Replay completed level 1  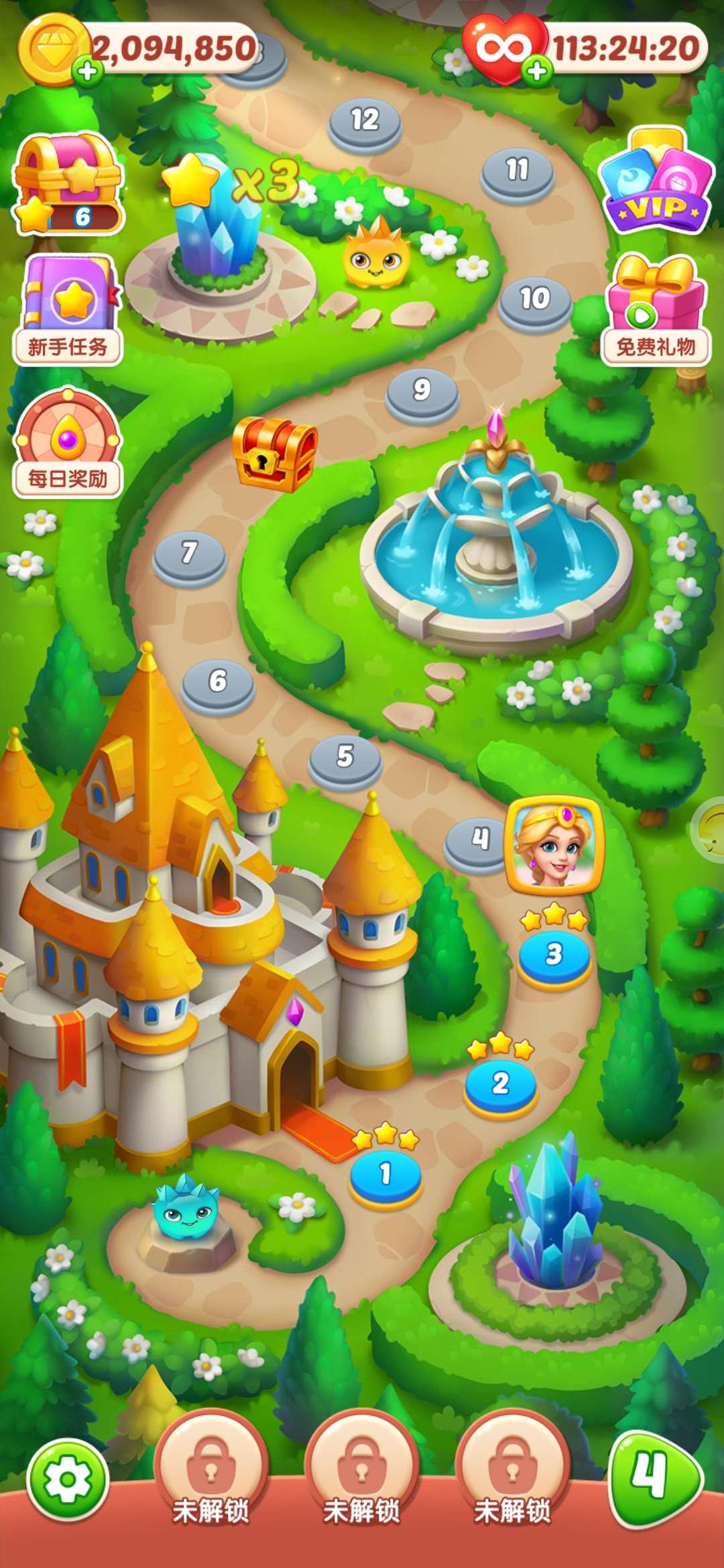(x=385, y=1175)
